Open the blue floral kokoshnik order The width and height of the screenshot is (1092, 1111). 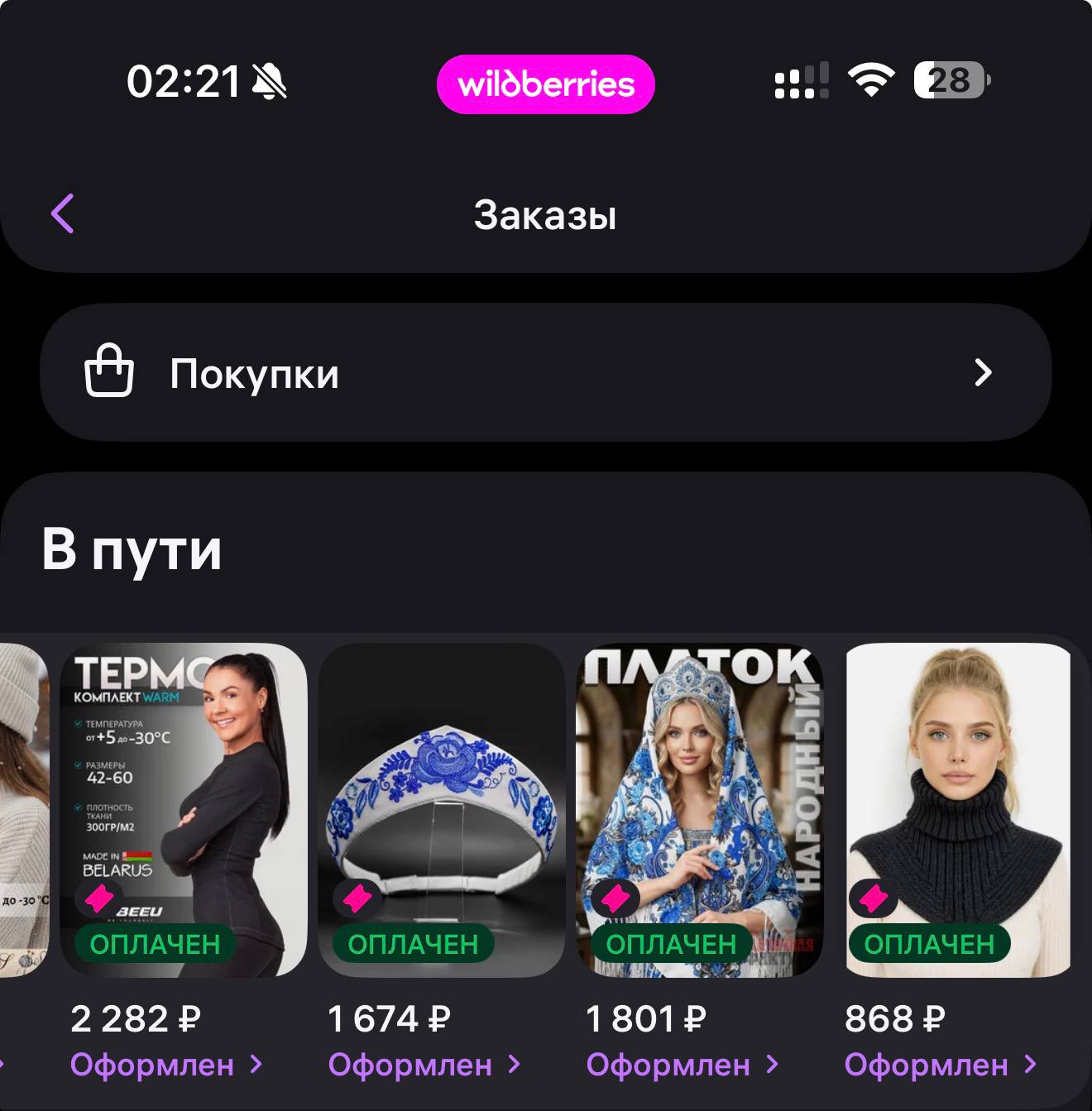tap(441, 809)
